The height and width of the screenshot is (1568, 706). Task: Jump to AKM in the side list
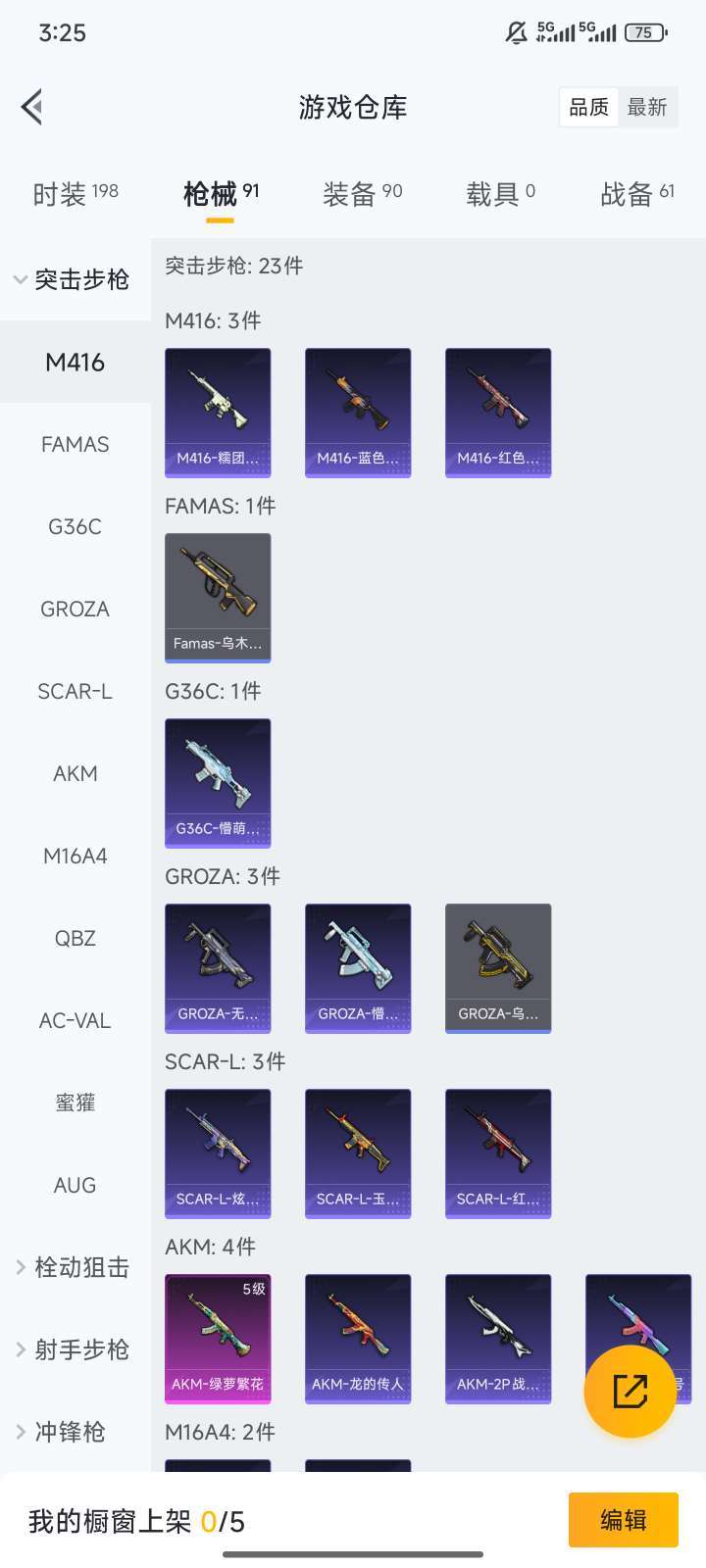coord(76,773)
